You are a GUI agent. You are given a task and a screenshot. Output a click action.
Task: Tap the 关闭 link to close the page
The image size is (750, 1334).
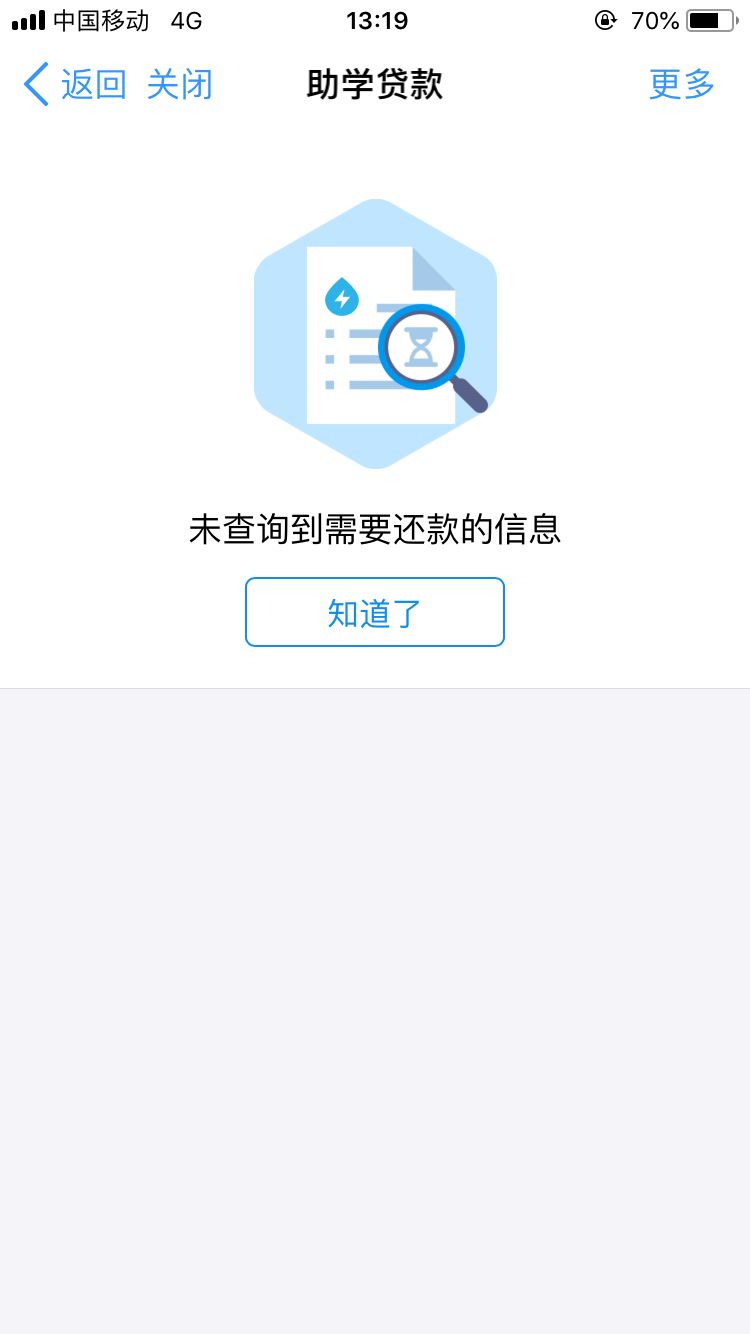[x=178, y=85]
